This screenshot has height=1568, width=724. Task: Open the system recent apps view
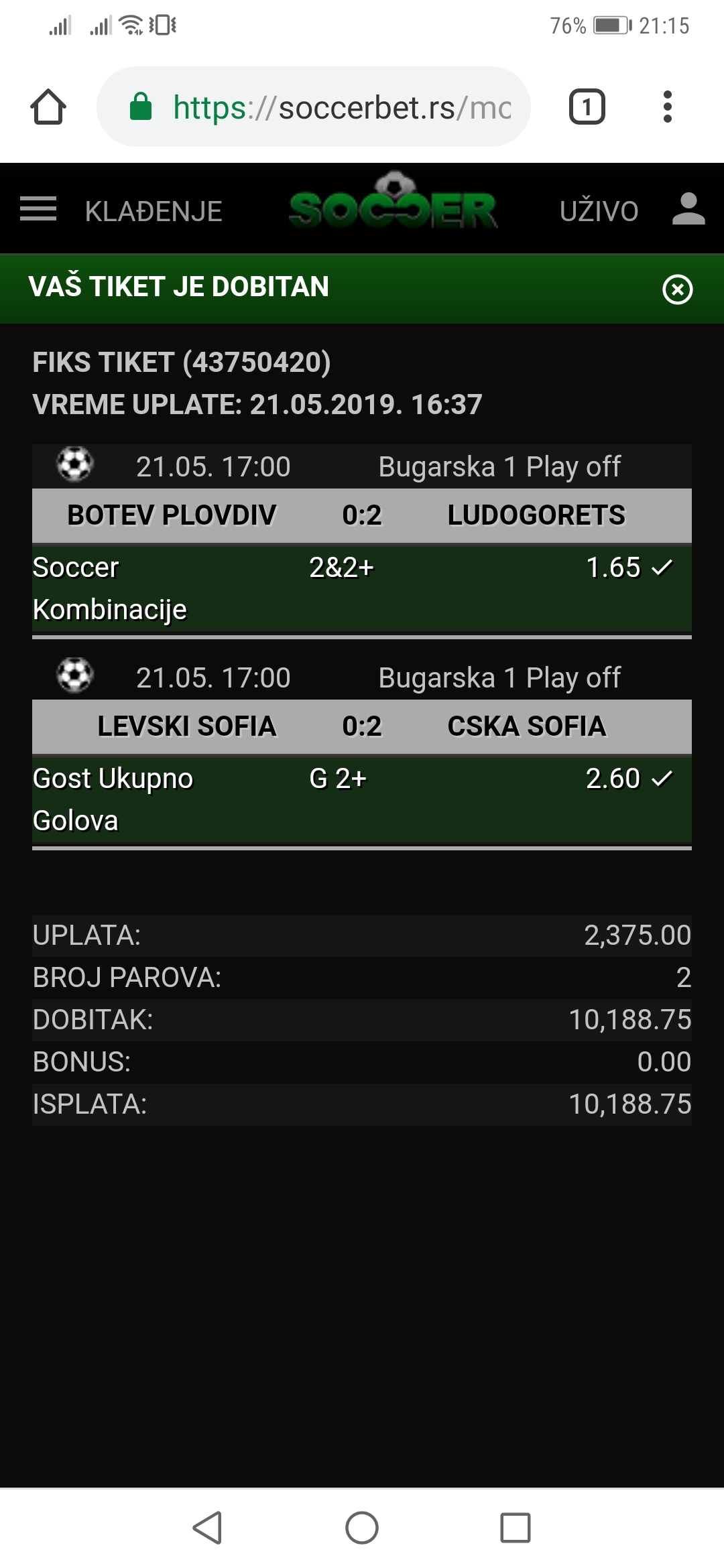pyautogui.click(x=516, y=1528)
